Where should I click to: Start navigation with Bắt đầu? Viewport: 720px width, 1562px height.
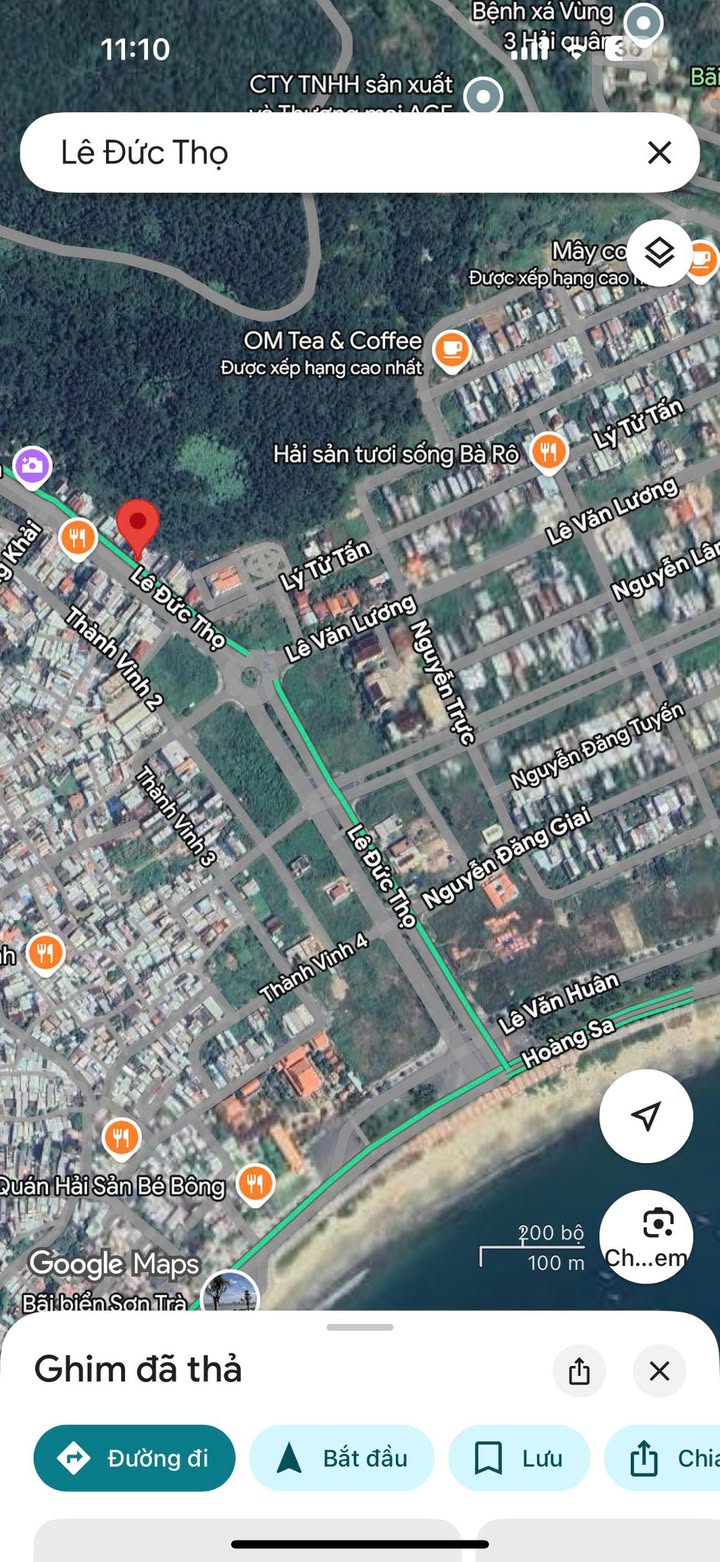[x=342, y=1458]
